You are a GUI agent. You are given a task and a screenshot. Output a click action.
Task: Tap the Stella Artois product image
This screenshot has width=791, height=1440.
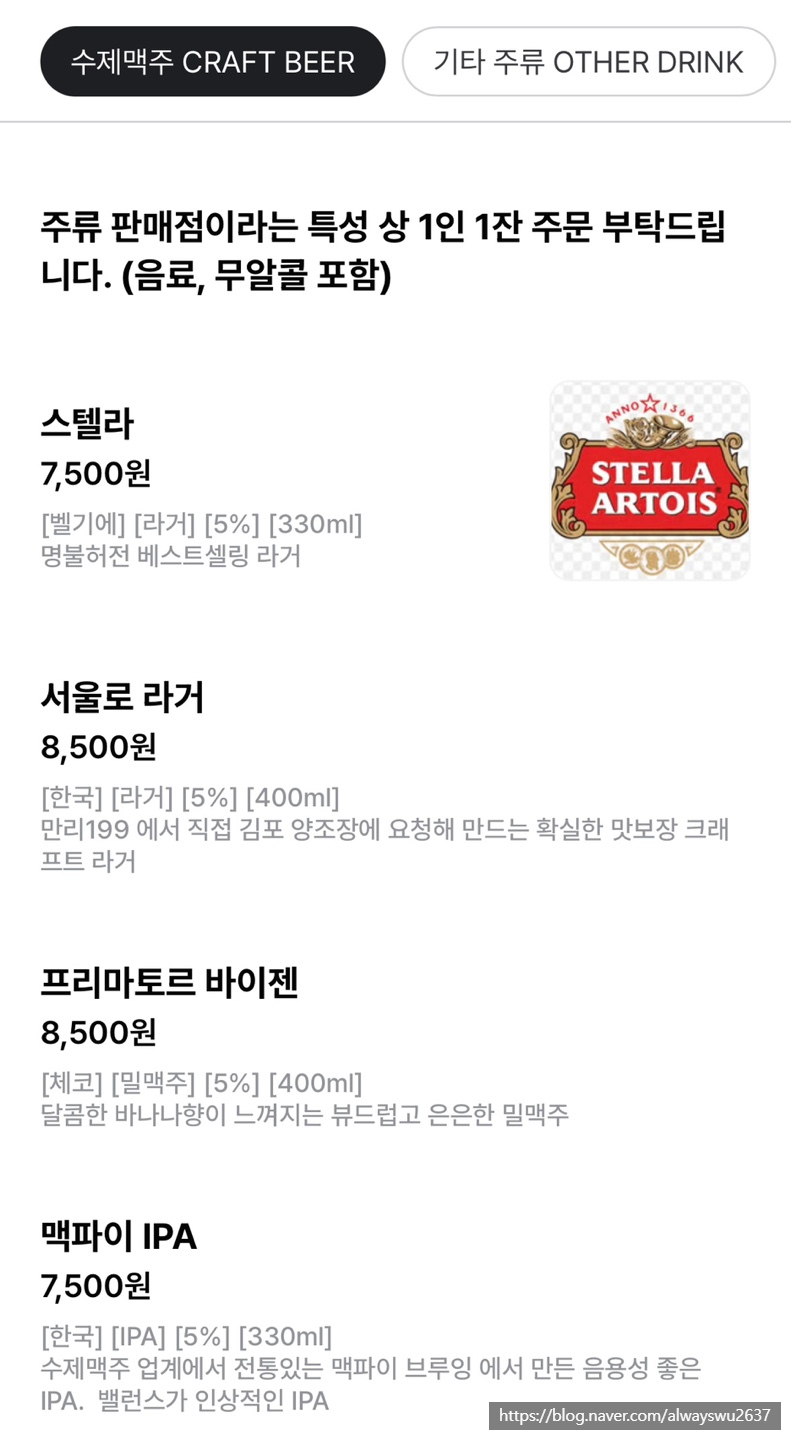[x=650, y=481]
